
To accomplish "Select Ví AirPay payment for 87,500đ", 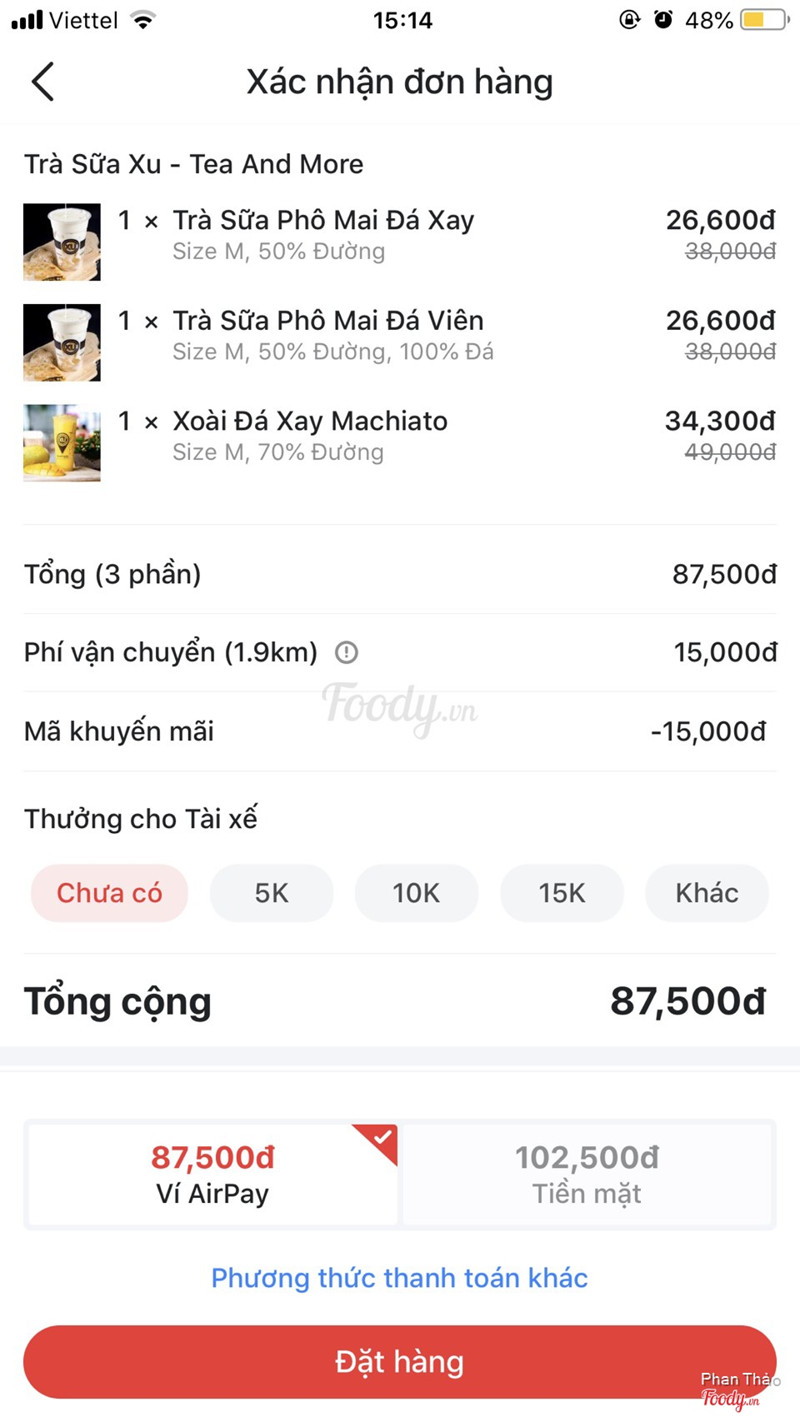I will pyautogui.click(x=212, y=1174).
